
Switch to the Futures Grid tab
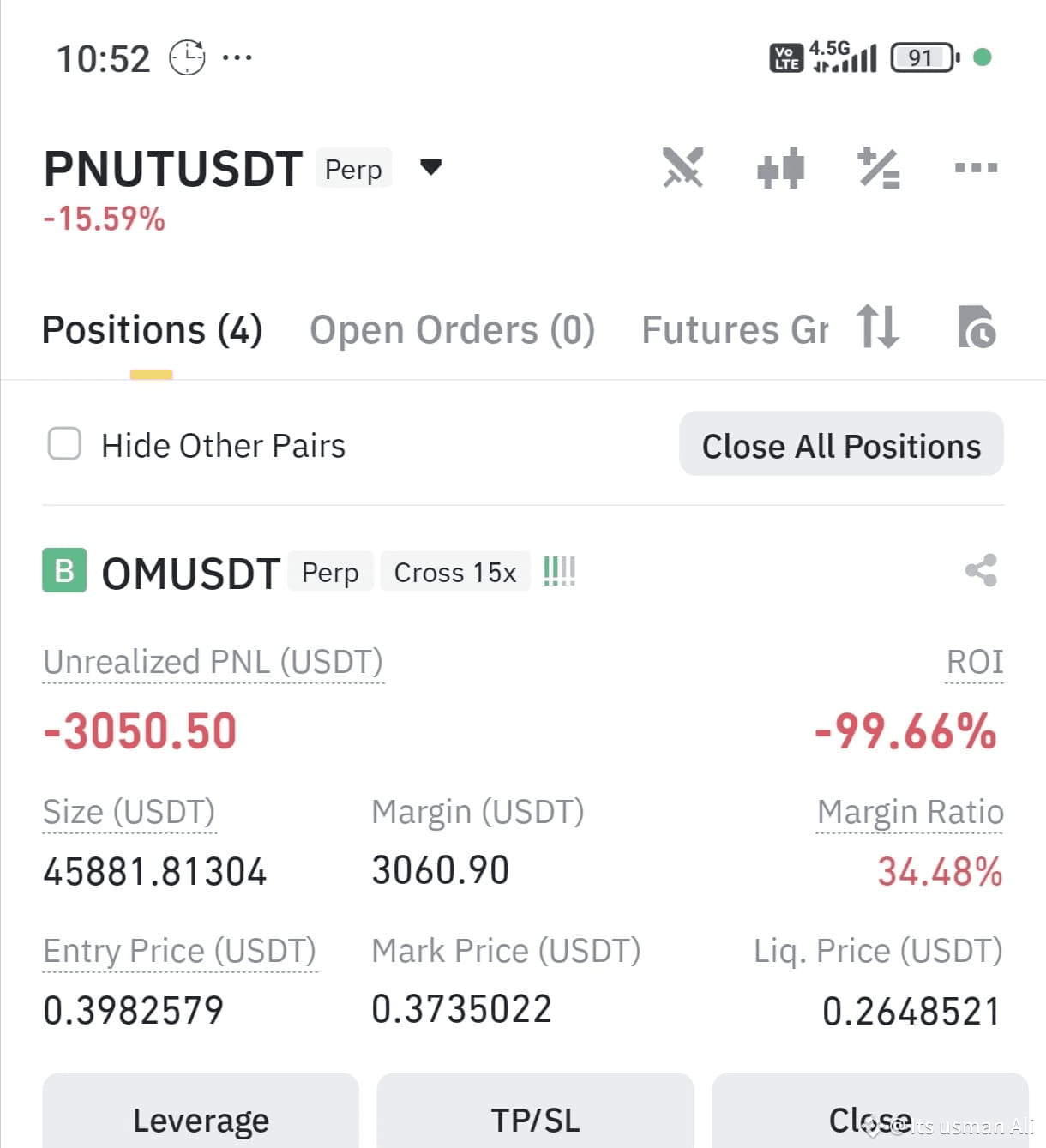735,330
